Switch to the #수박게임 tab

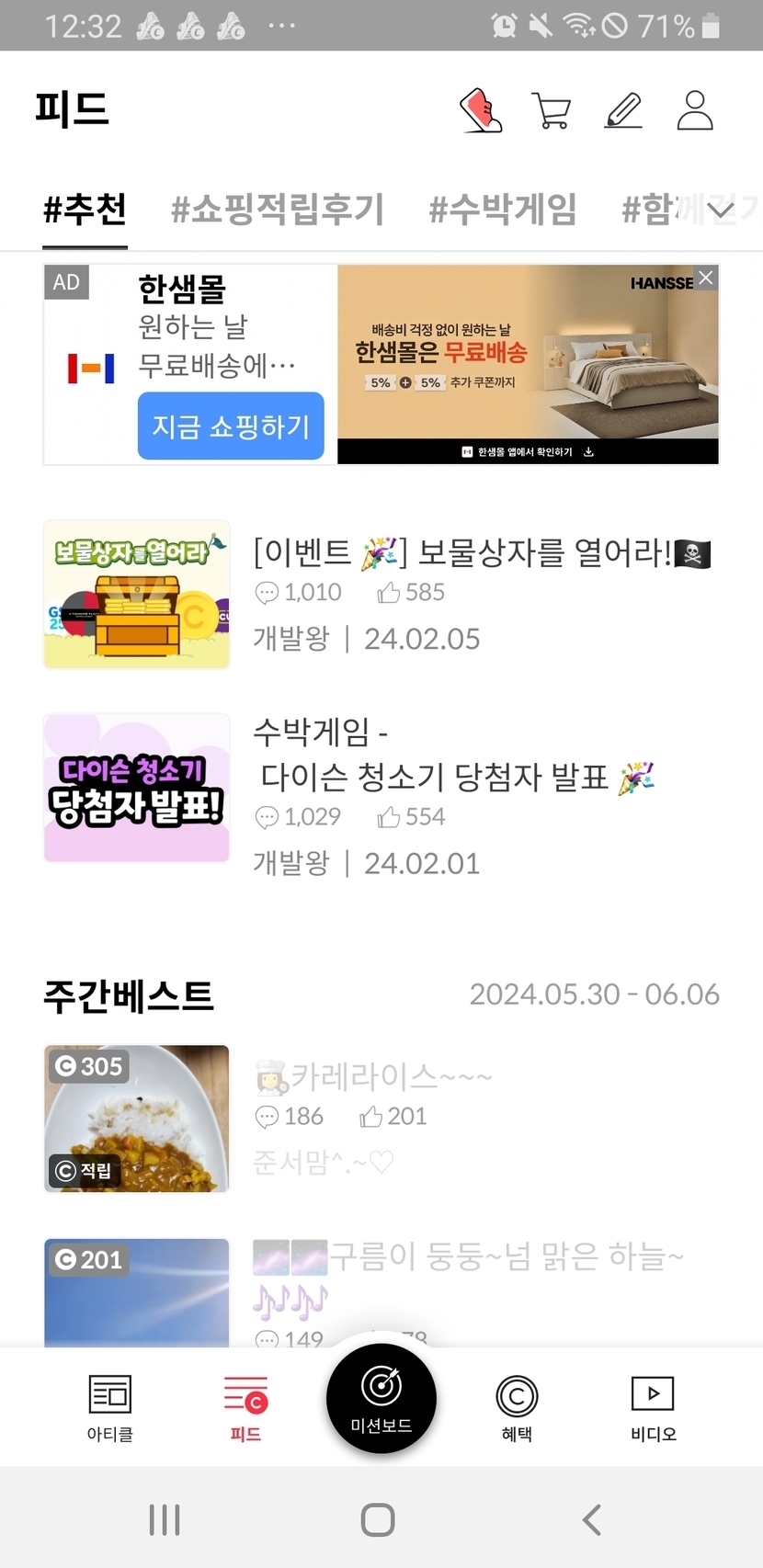point(502,210)
